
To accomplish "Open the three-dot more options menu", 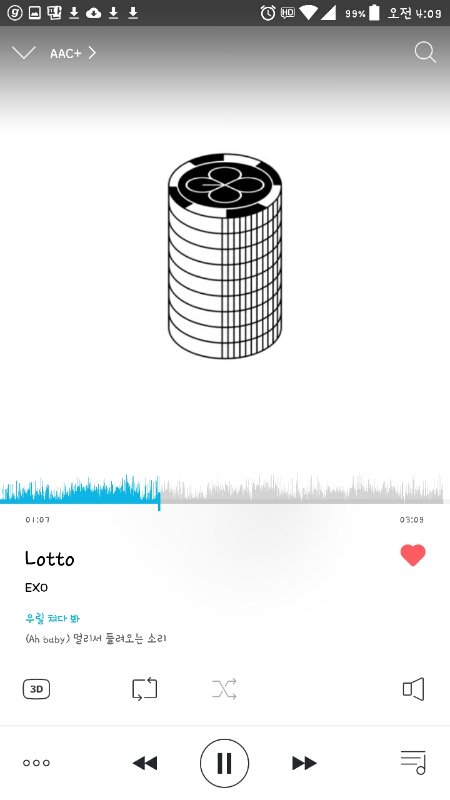I will pyautogui.click(x=36, y=763).
